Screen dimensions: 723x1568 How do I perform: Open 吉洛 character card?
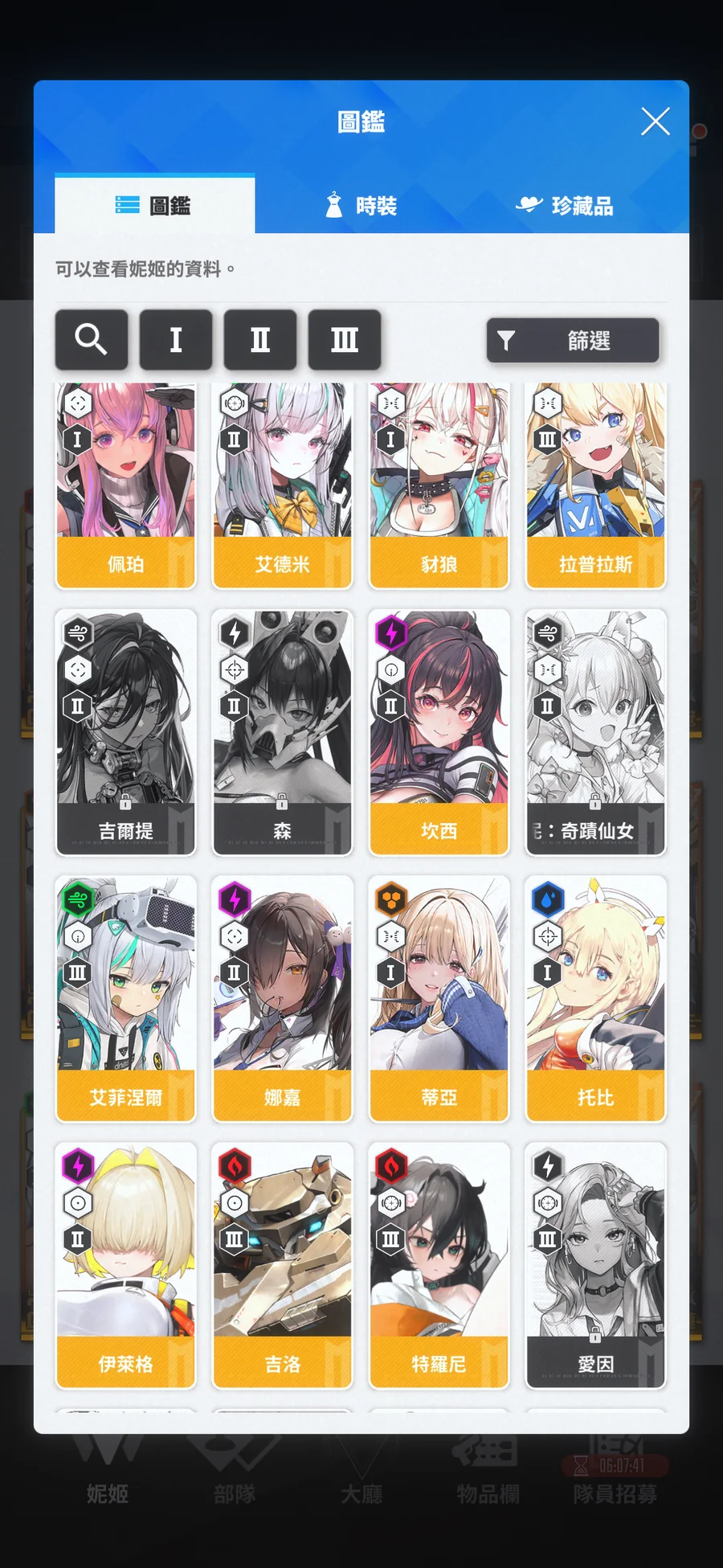(x=282, y=1265)
